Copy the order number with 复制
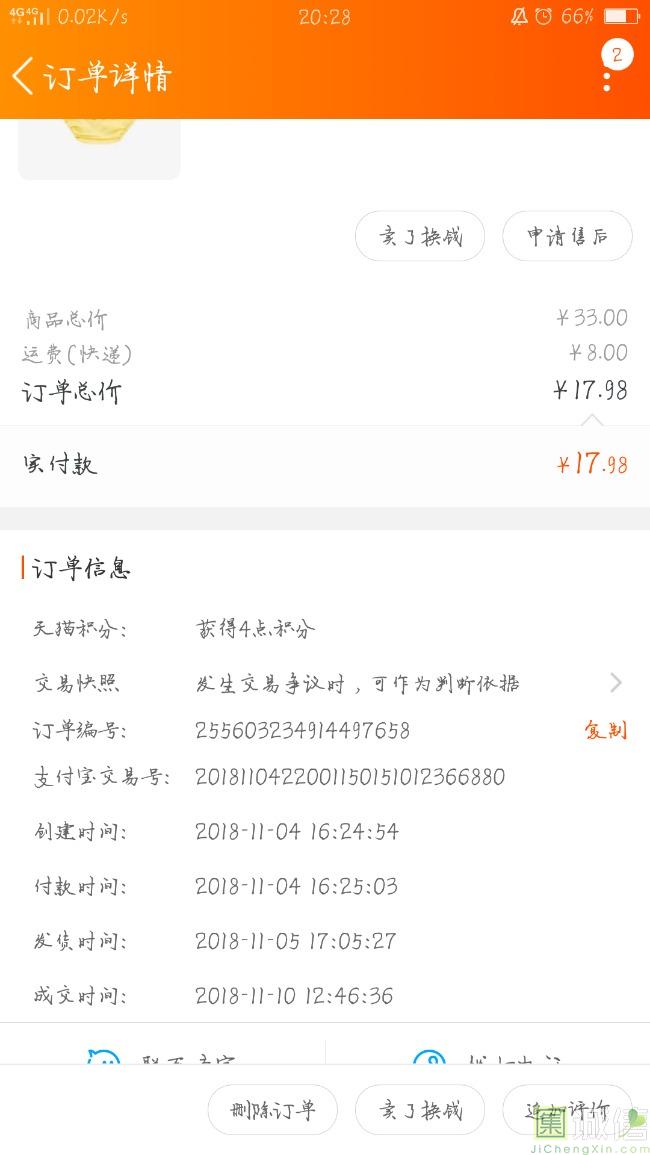 click(605, 730)
